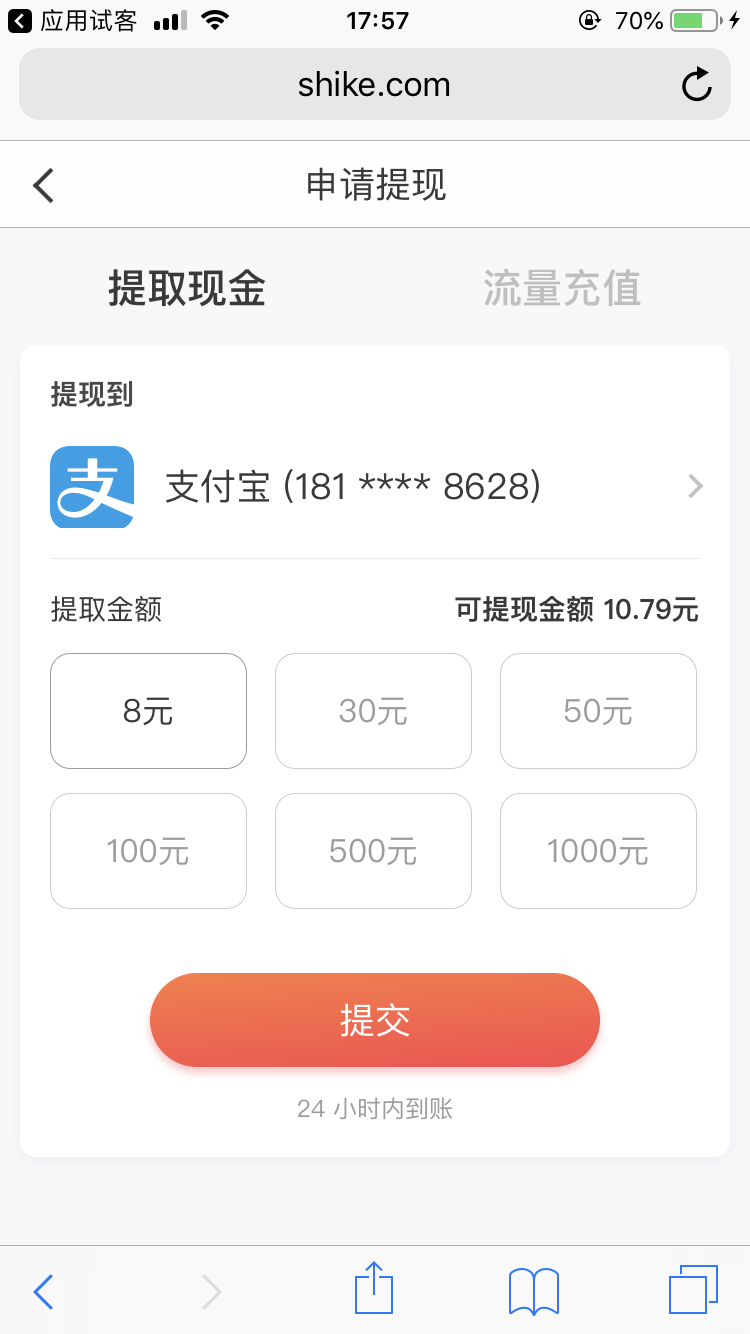Return to the 应用试客 app
The height and width of the screenshot is (1334, 750).
(x=72, y=20)
